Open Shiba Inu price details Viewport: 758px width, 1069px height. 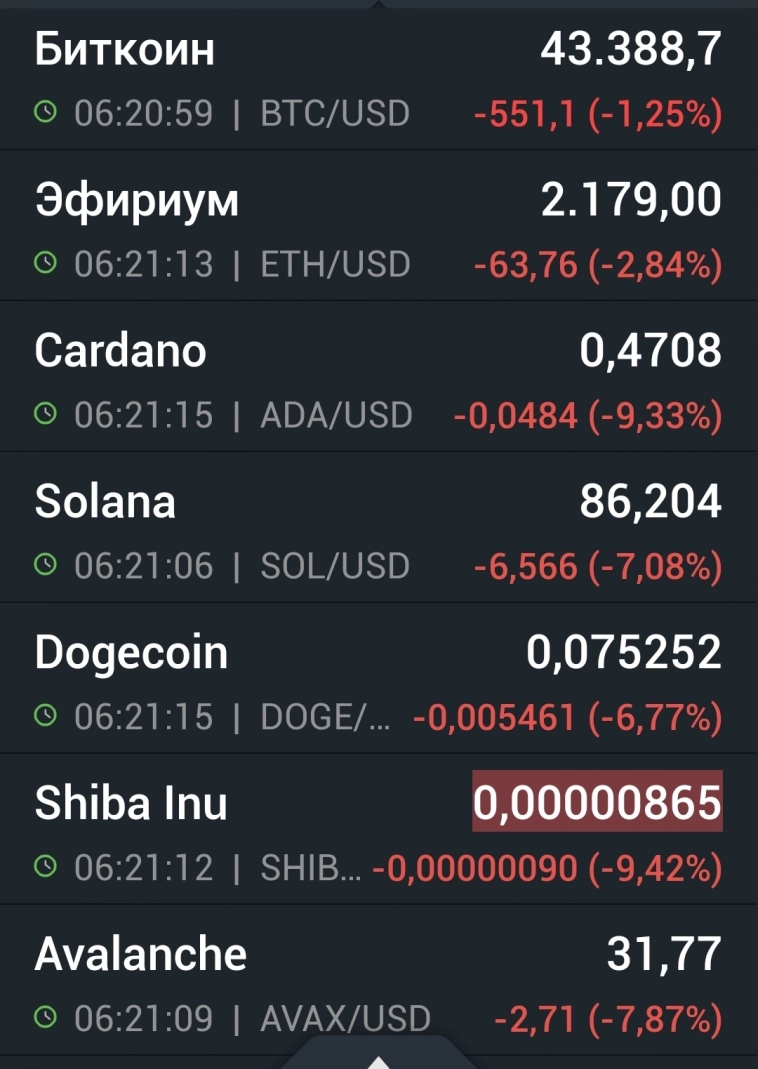378,833
